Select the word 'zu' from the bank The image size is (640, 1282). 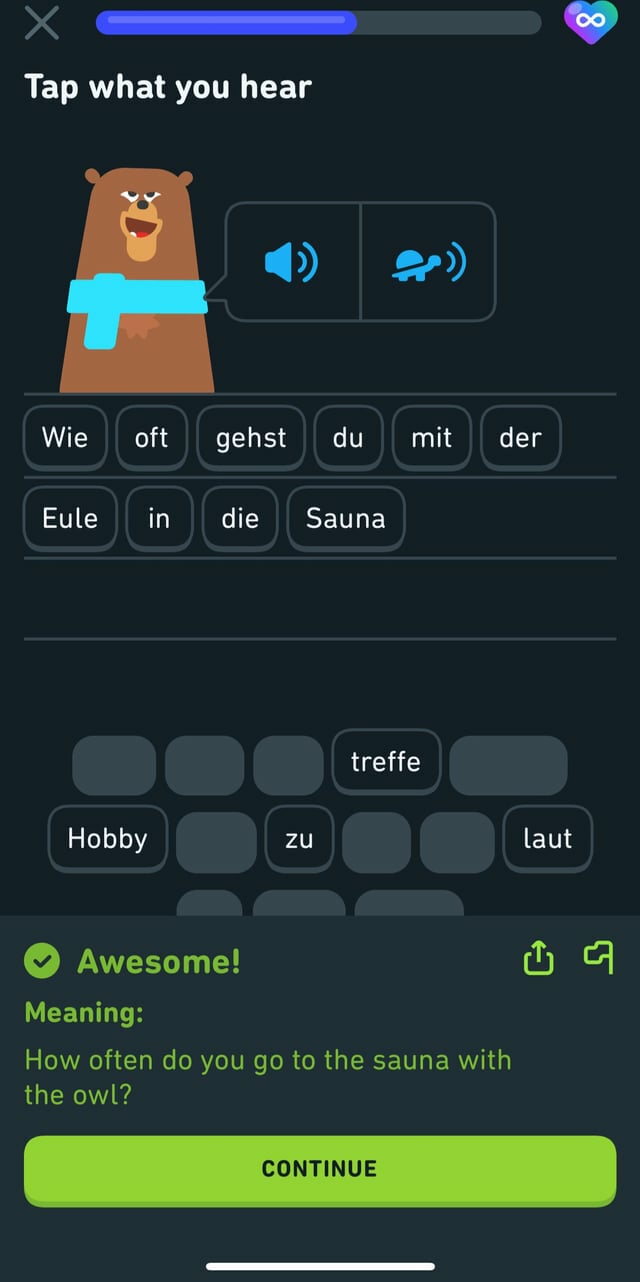click(x=299, y=838)
